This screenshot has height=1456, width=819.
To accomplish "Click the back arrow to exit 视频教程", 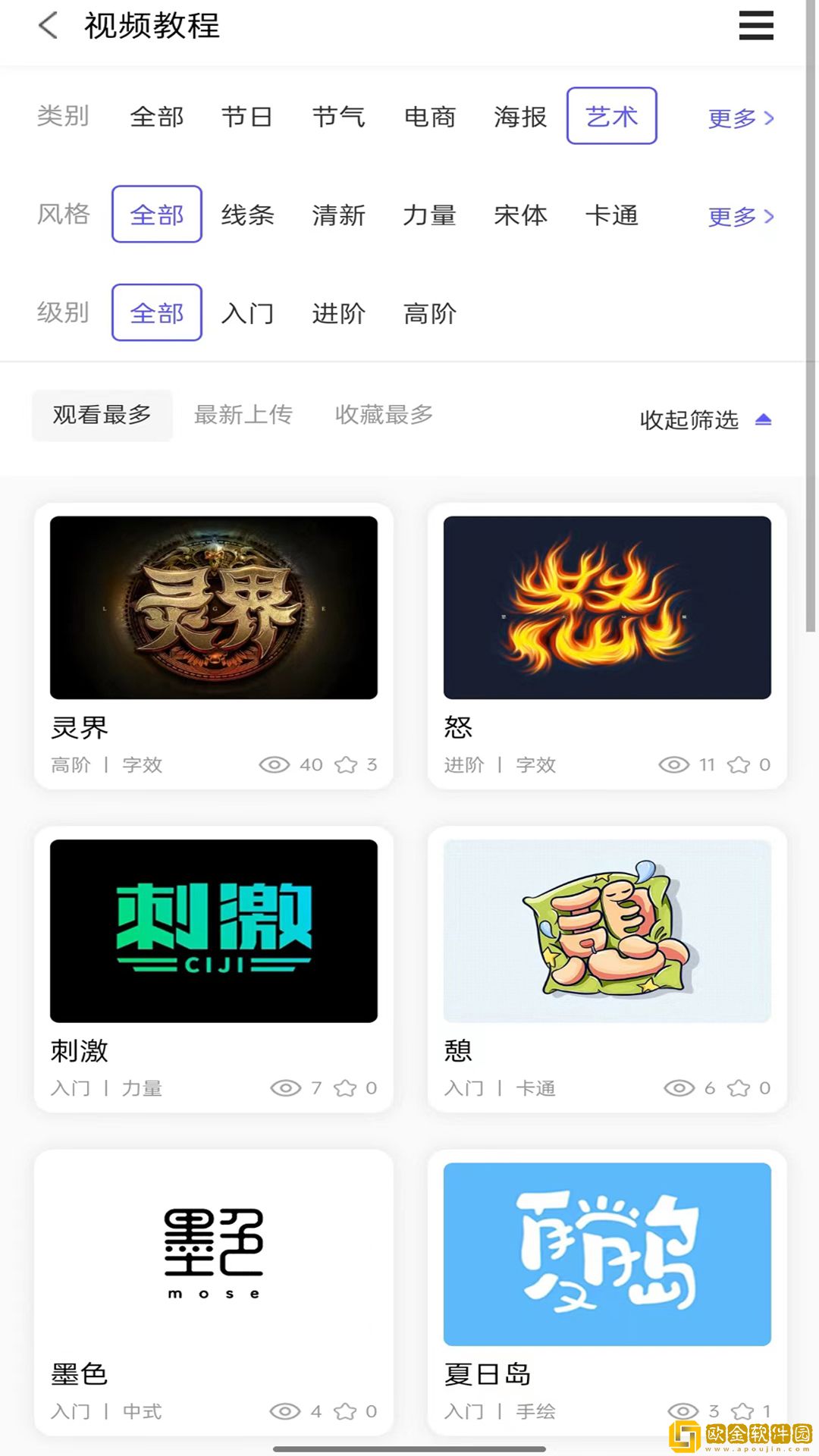I will (x=47, y=26).
